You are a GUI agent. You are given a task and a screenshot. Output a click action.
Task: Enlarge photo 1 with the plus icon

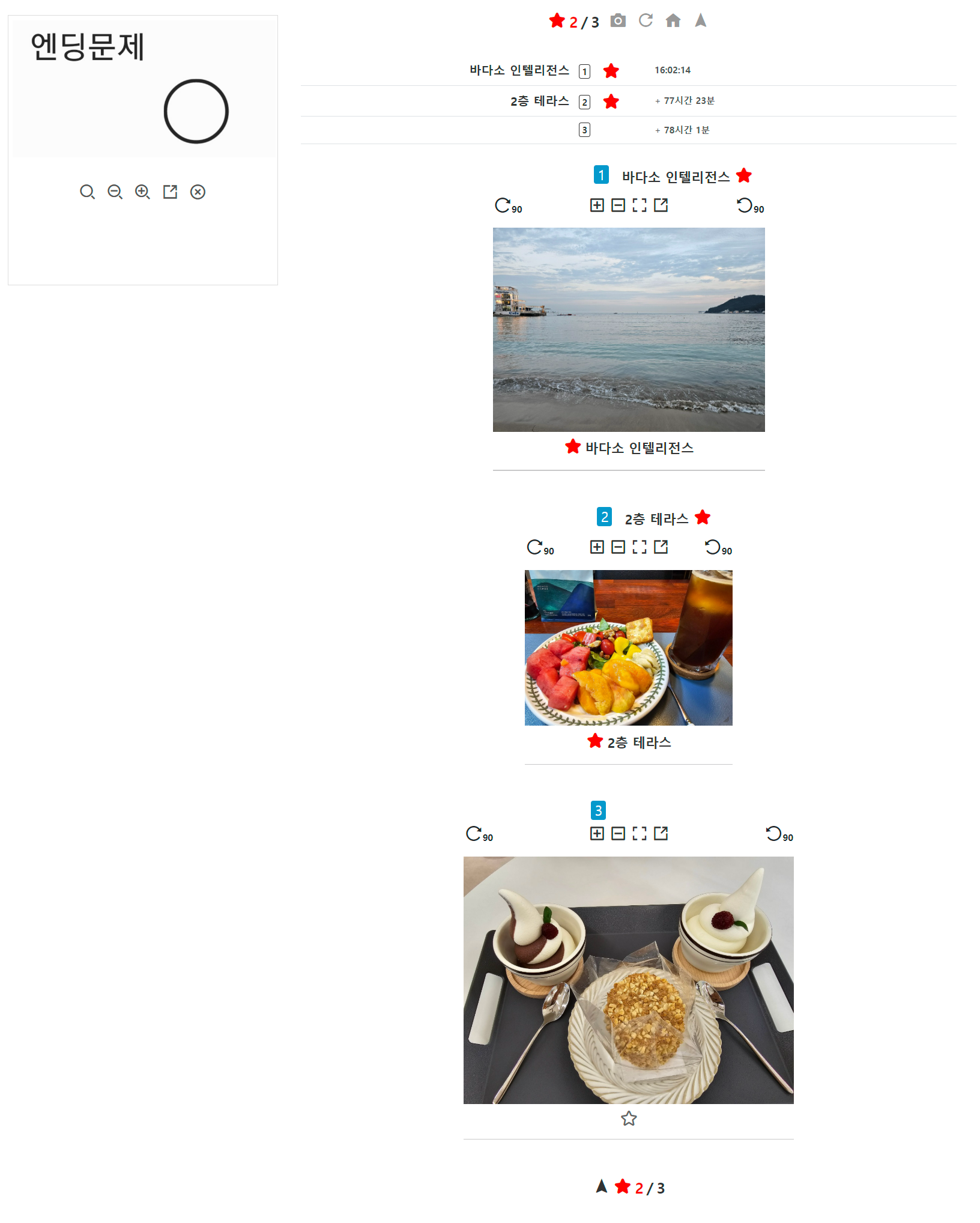[x=597, y=205]
